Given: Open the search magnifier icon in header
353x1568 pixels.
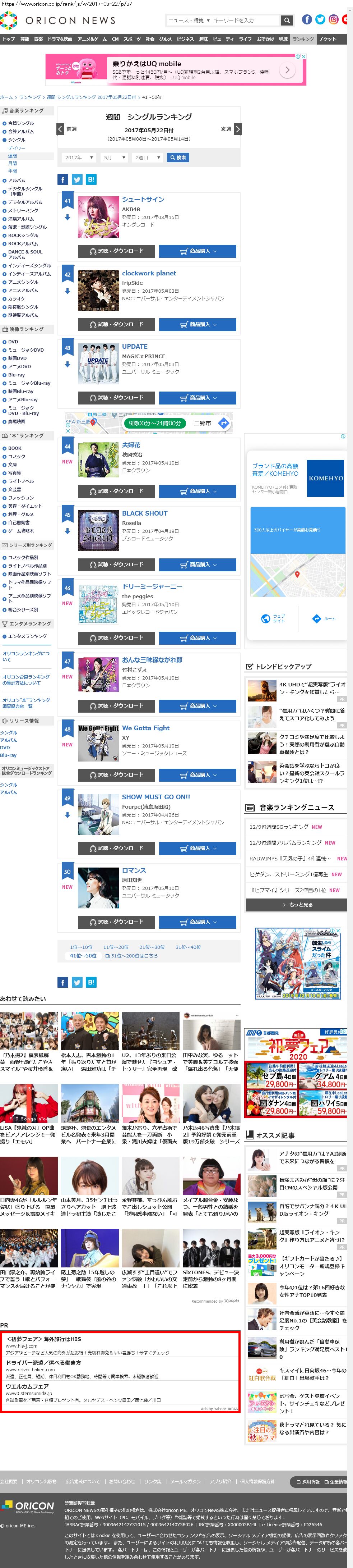Looking at the screenshot, I should tap(286, 21).
